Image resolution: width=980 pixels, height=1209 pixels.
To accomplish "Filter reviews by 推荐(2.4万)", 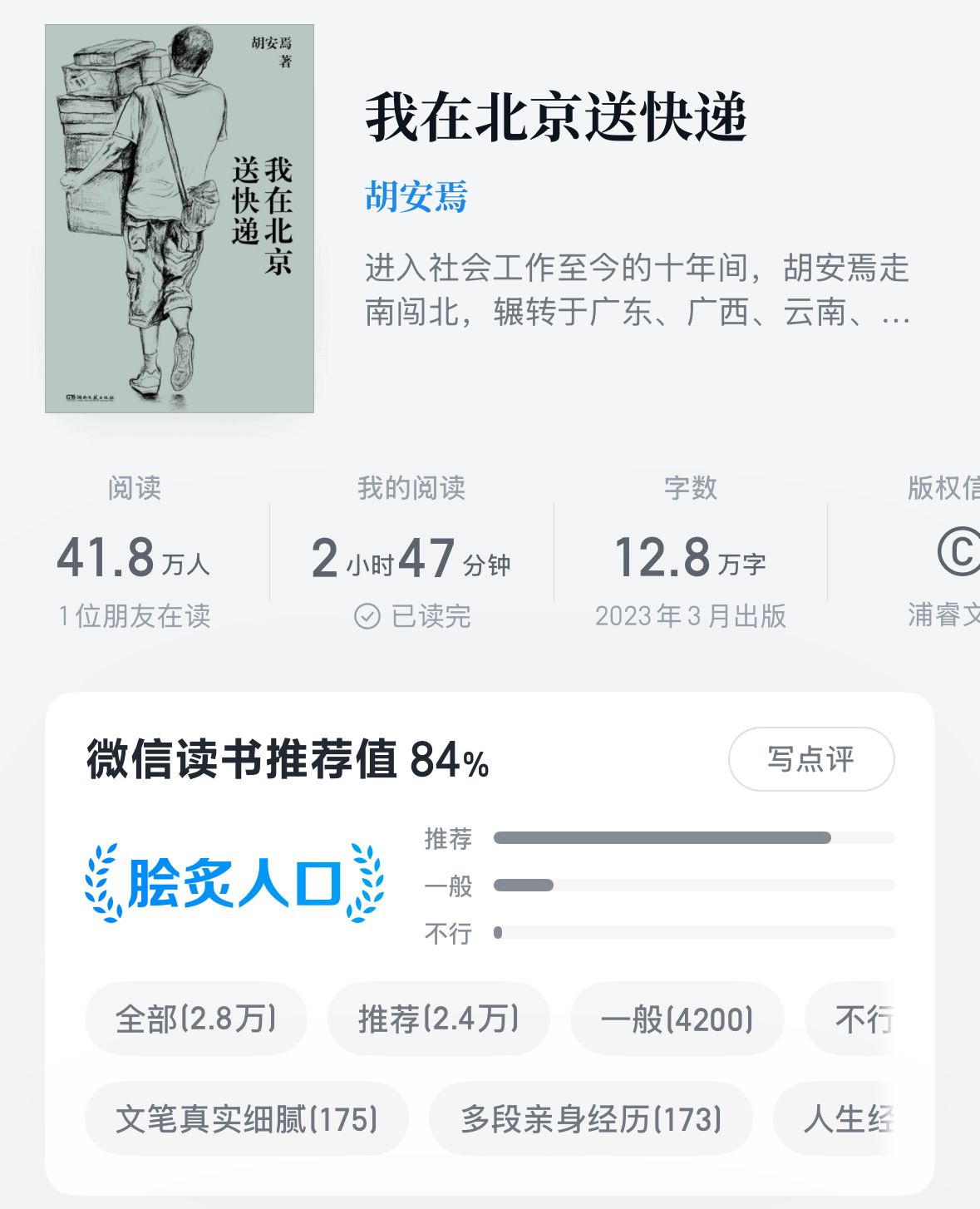I will pos(439,1019).
